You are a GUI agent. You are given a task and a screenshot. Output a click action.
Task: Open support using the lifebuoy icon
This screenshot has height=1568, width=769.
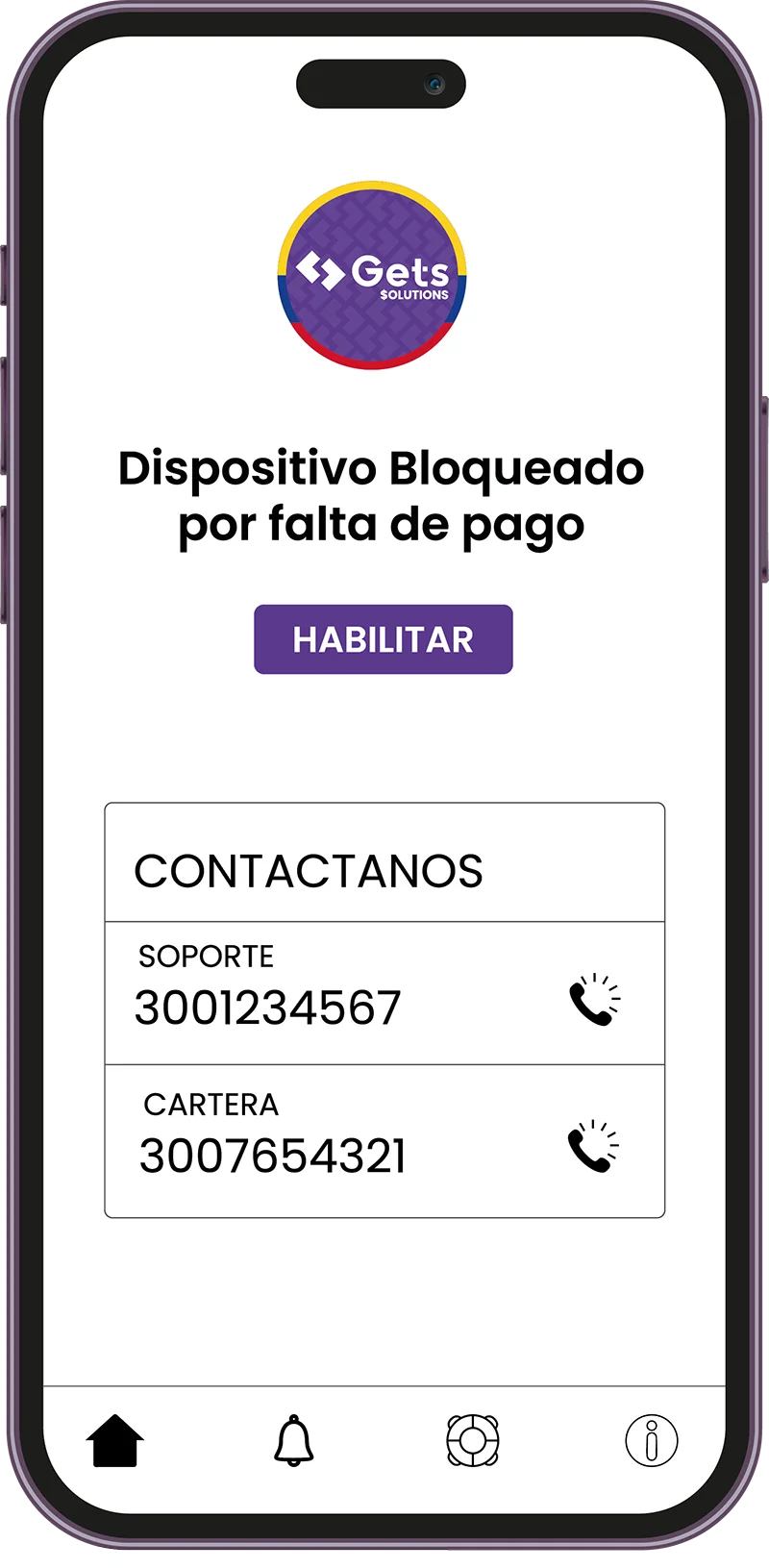click(x=474, y=1439)
